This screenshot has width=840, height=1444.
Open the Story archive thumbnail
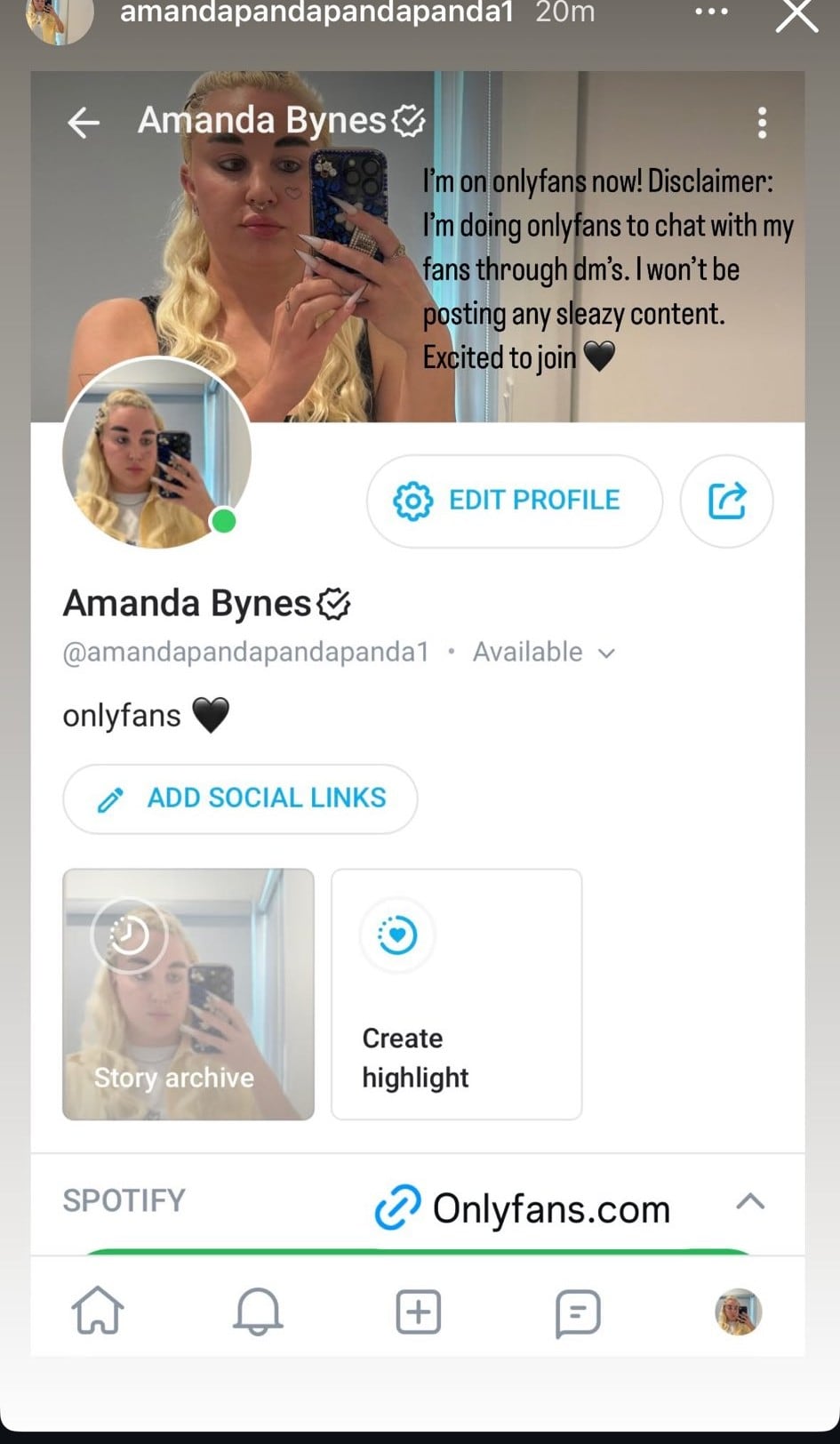point(188,993)
